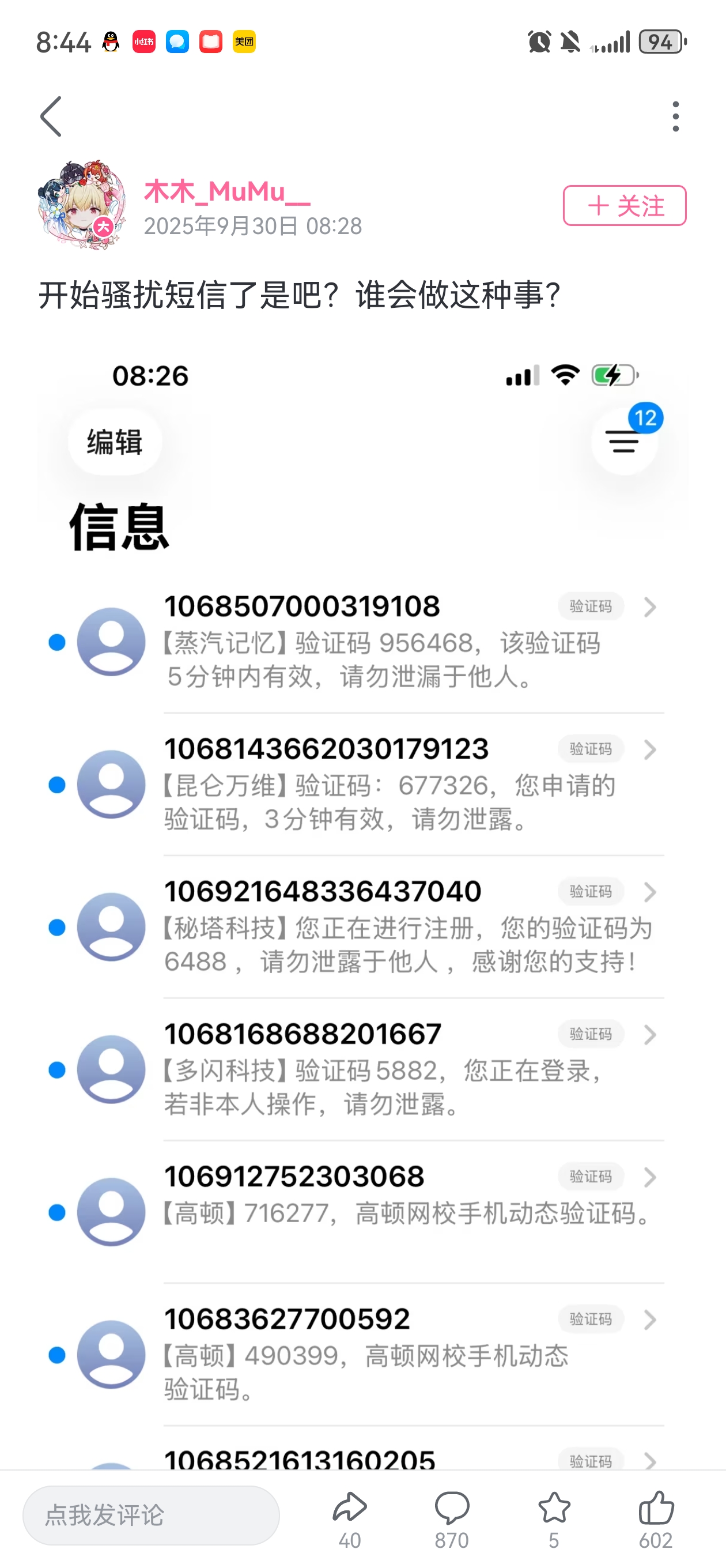This screenshot has height=1568, width=726.
Task: Like this post
Action: pos(655,1518)
